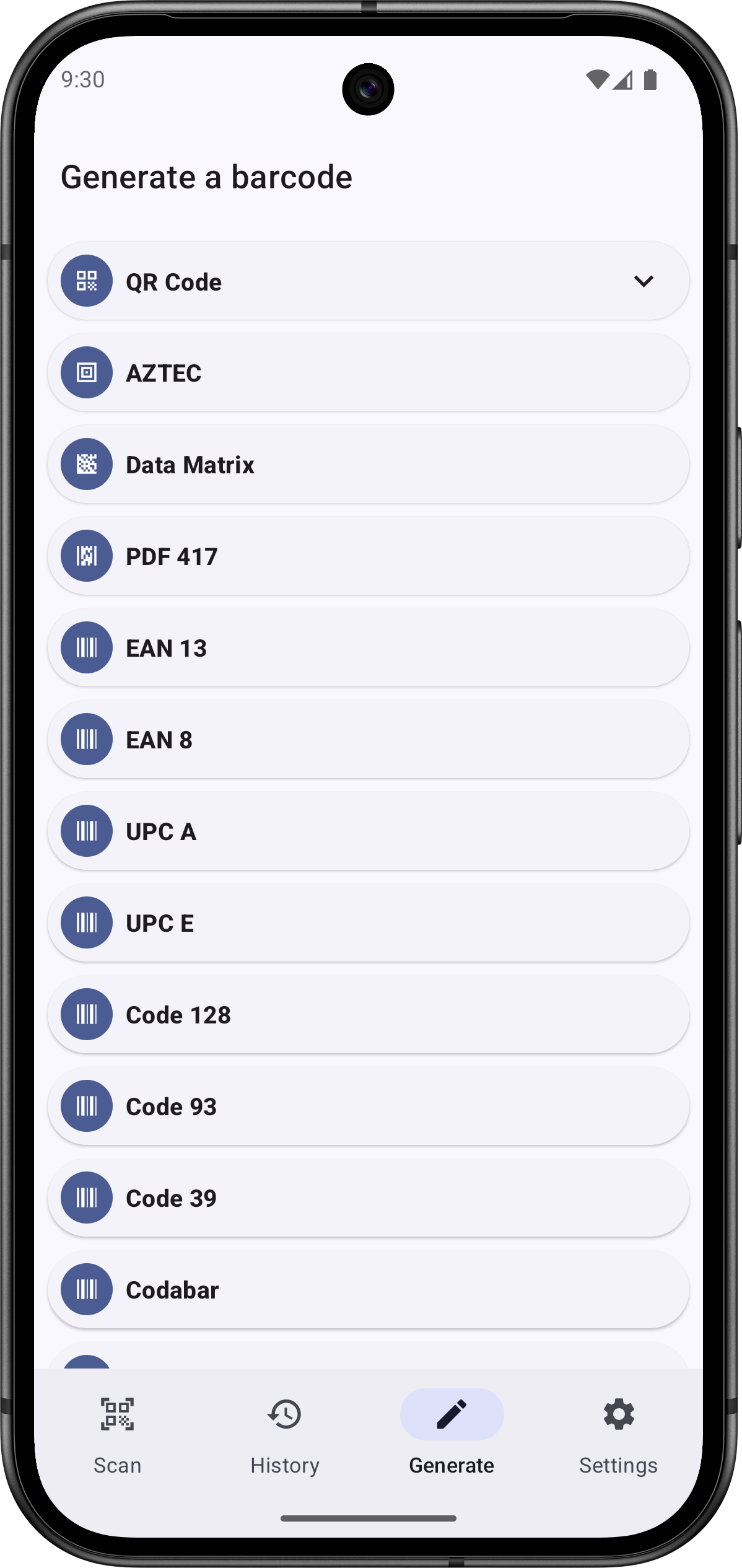Choose Data Matrix format
The width and height of the screenshot is (742, 1568).
click(368, 465)
